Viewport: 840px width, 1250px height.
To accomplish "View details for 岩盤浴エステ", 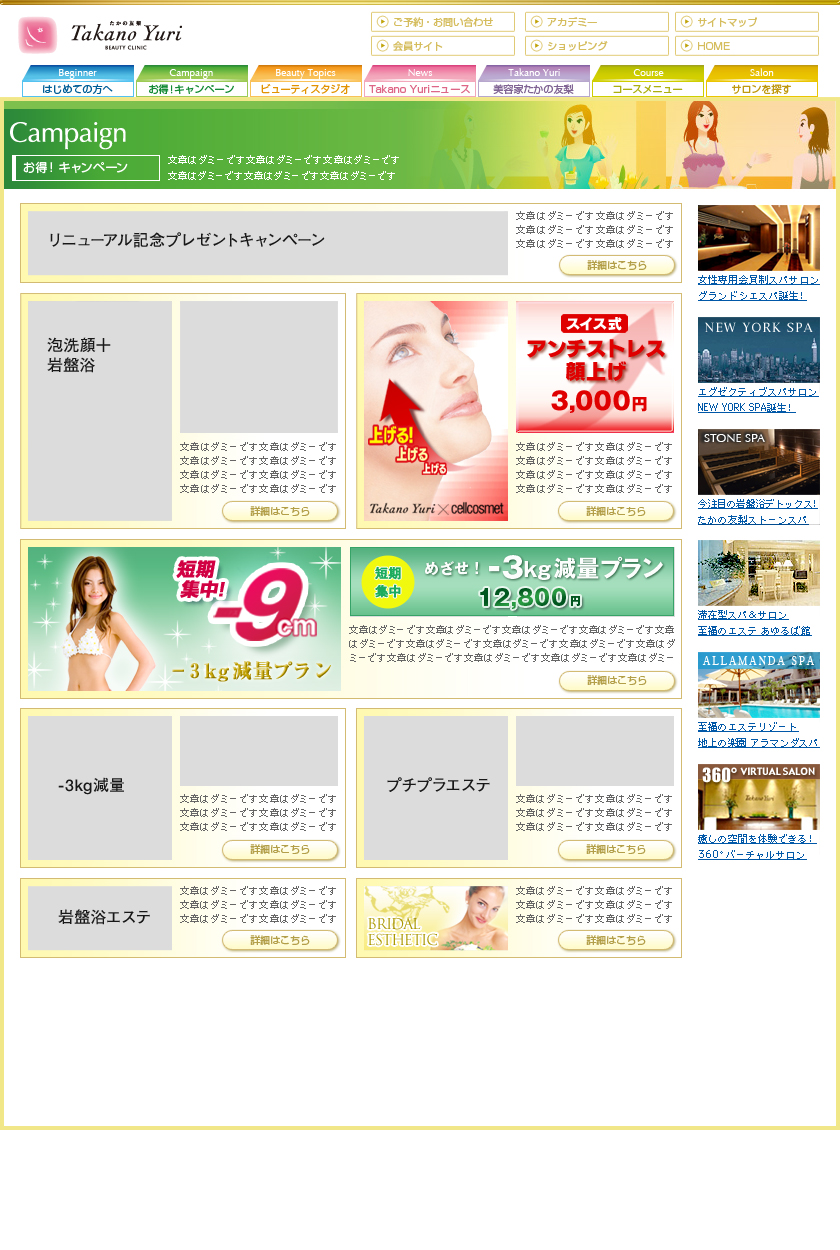I will [280, 940].
